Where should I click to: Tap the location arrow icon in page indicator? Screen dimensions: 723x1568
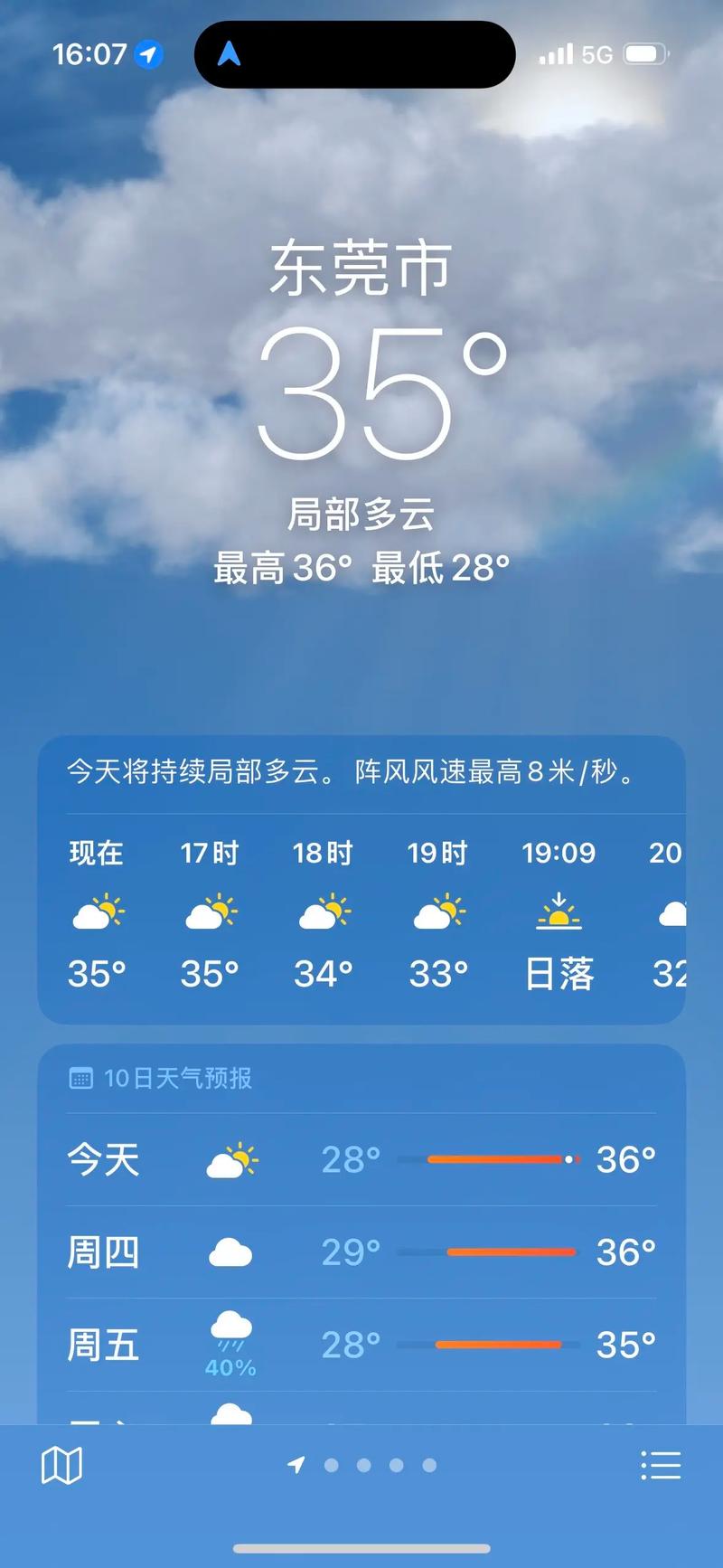pyautogui.click(x=296, y=1465)
